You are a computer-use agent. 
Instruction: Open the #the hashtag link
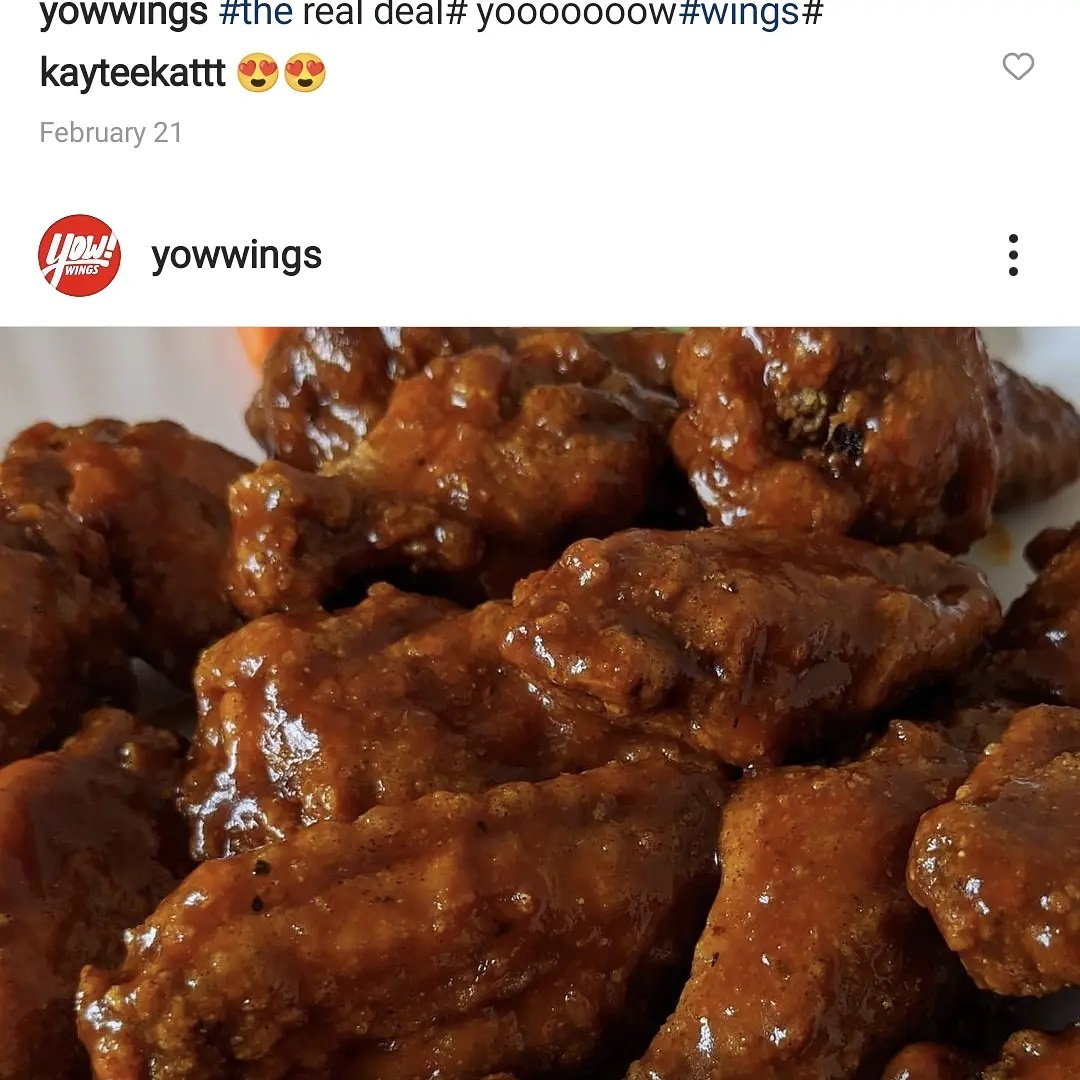click(256, 14)
